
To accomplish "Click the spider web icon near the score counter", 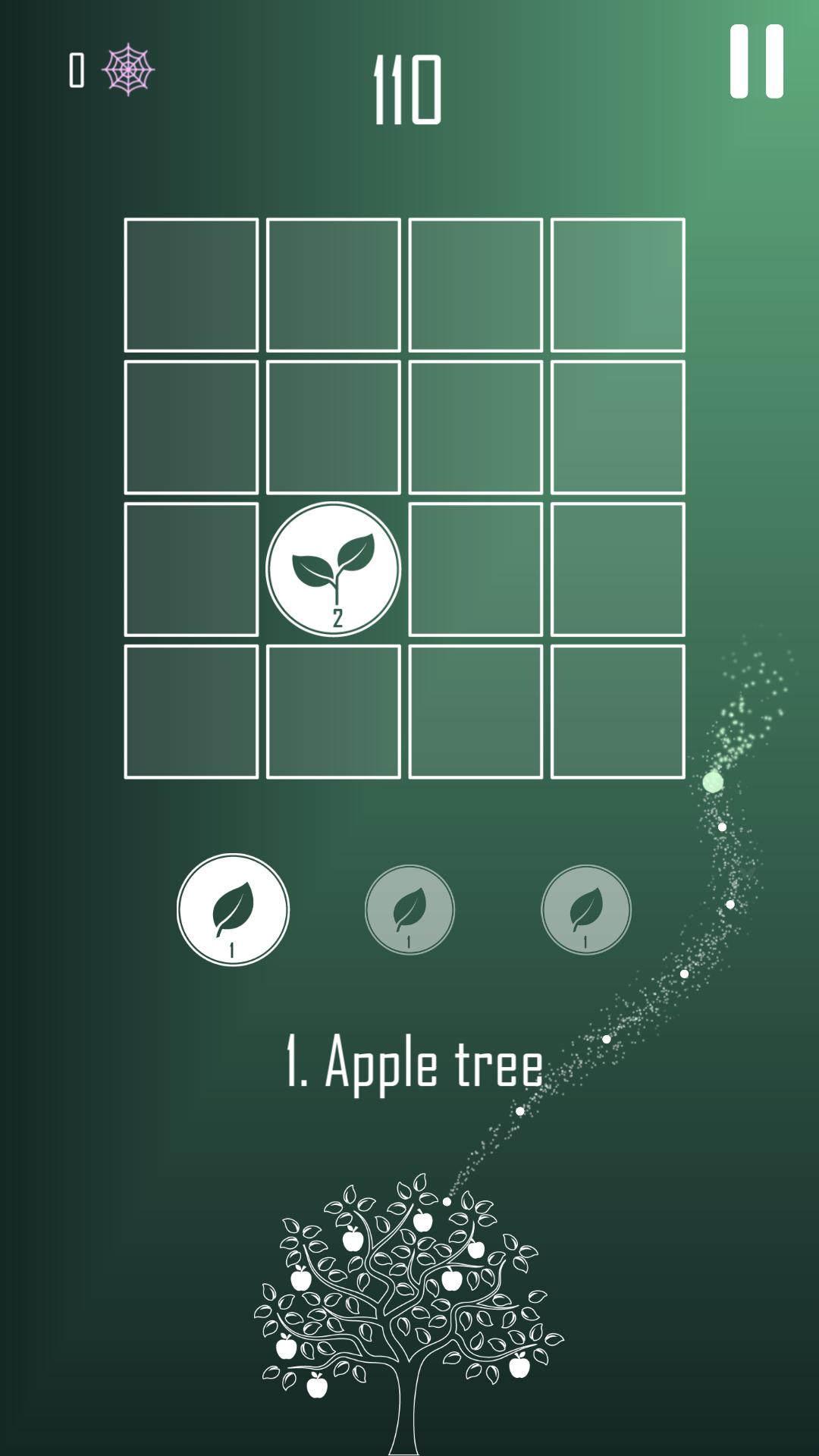I will click(129, 68).
